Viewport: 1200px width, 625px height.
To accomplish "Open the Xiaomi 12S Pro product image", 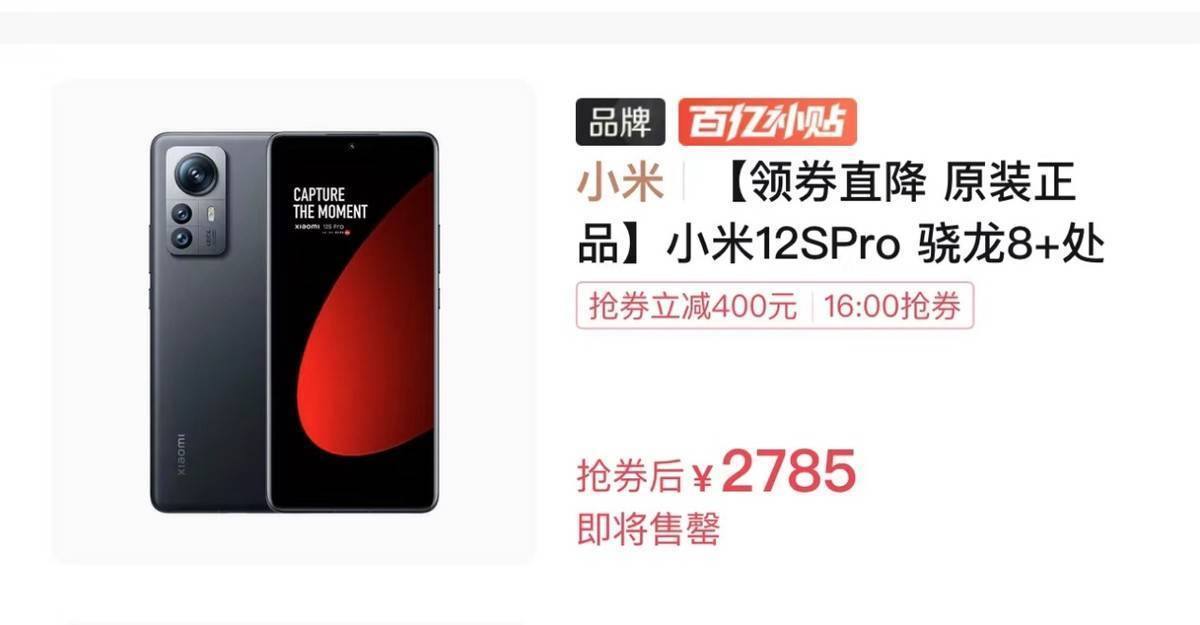I will [294, 321].
